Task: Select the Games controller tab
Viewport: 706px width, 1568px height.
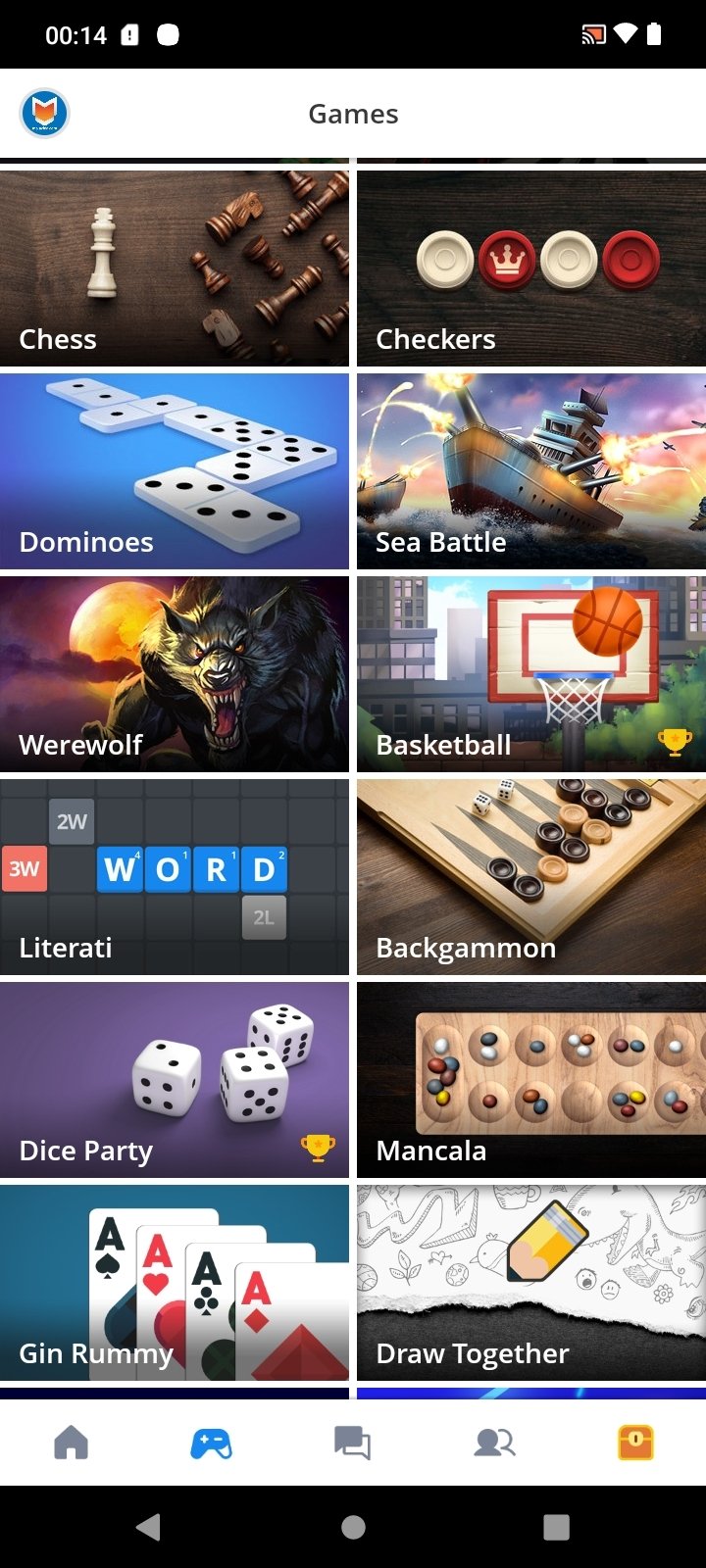Action: coord(211,1443)
